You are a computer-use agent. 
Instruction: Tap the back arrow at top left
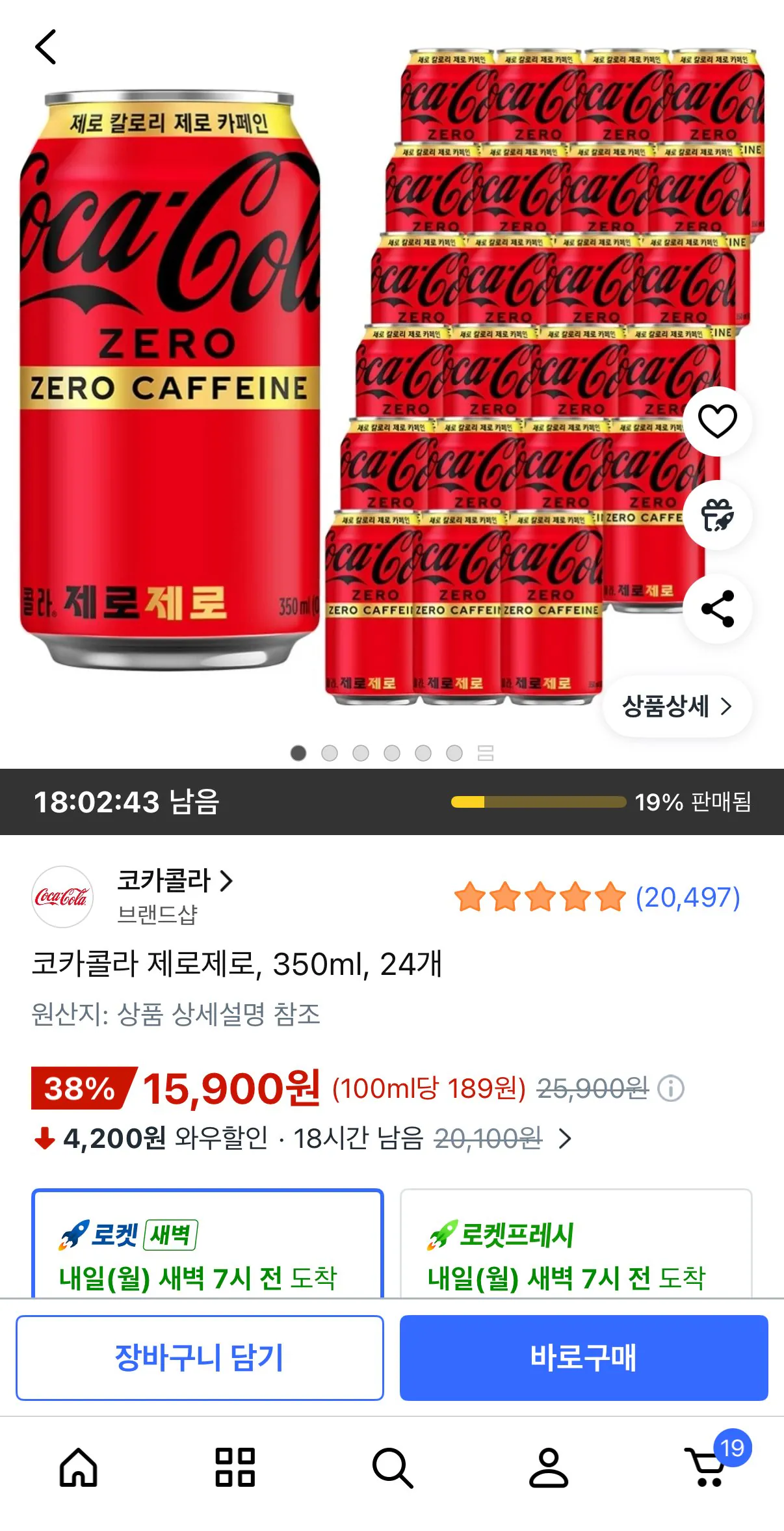(46, 47)
